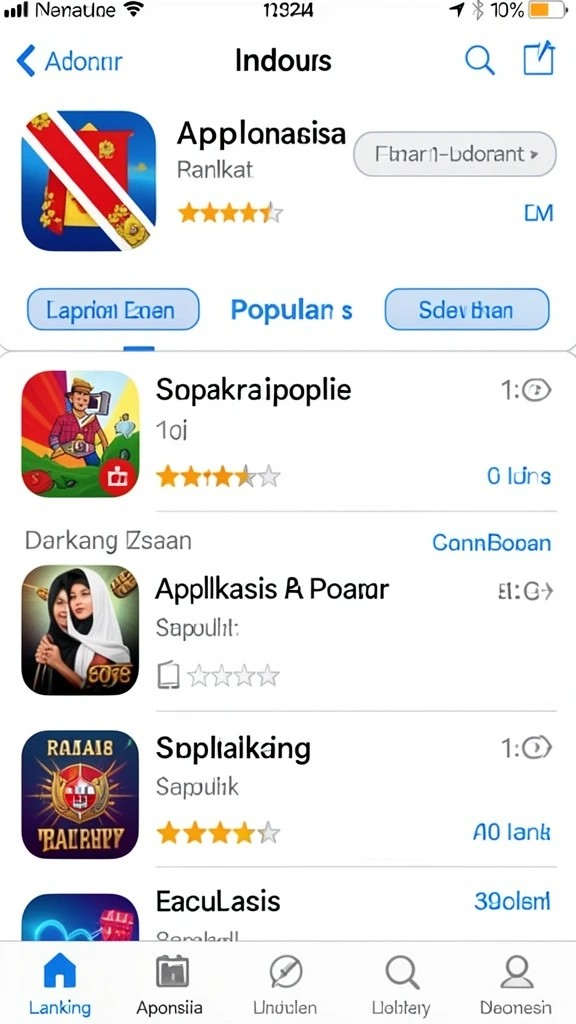Image resolution: width=576 pixels, height=1024 pixels.
Task: Open the Applikasis A Poarar row
Action: pyautogui.click(x=288, y=630)
